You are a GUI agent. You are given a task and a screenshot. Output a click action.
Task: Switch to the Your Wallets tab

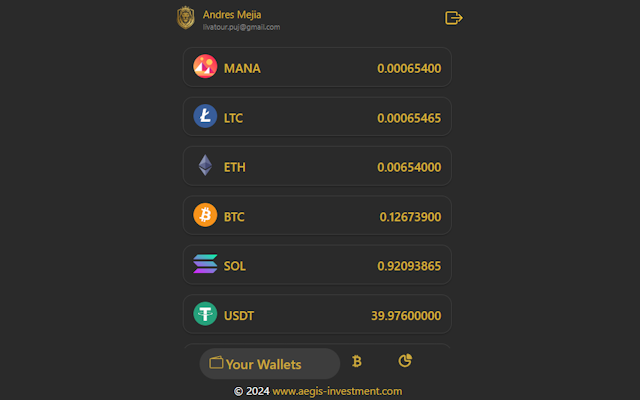pyautogui.click(x=269, y=364)
